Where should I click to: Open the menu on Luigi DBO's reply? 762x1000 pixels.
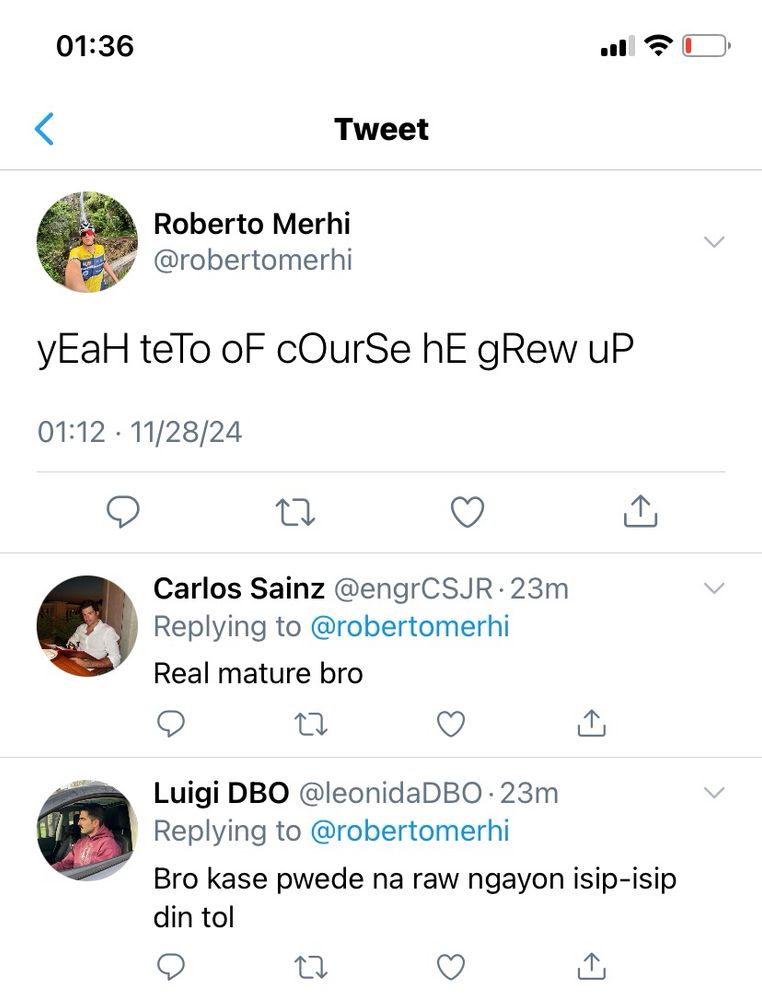click(x=714, y=794)
